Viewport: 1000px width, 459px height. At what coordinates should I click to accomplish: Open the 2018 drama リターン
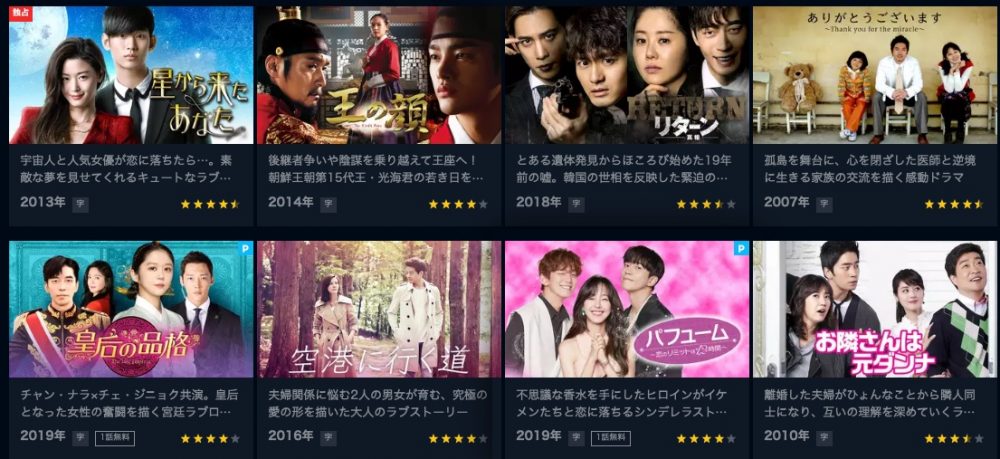(x=625, y=75)
